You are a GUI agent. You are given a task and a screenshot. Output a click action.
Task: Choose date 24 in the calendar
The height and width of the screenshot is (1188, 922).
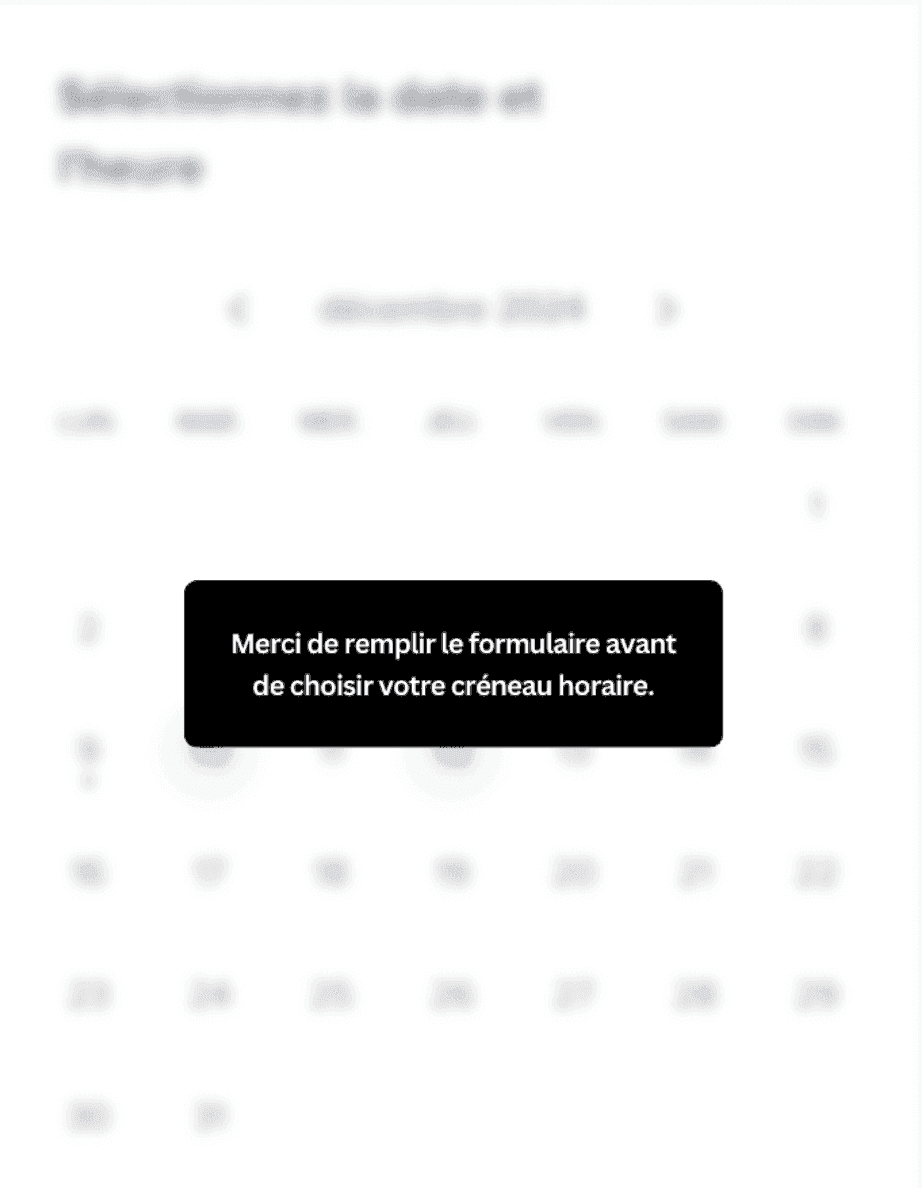pyautogui.click(x=210, y=995)
